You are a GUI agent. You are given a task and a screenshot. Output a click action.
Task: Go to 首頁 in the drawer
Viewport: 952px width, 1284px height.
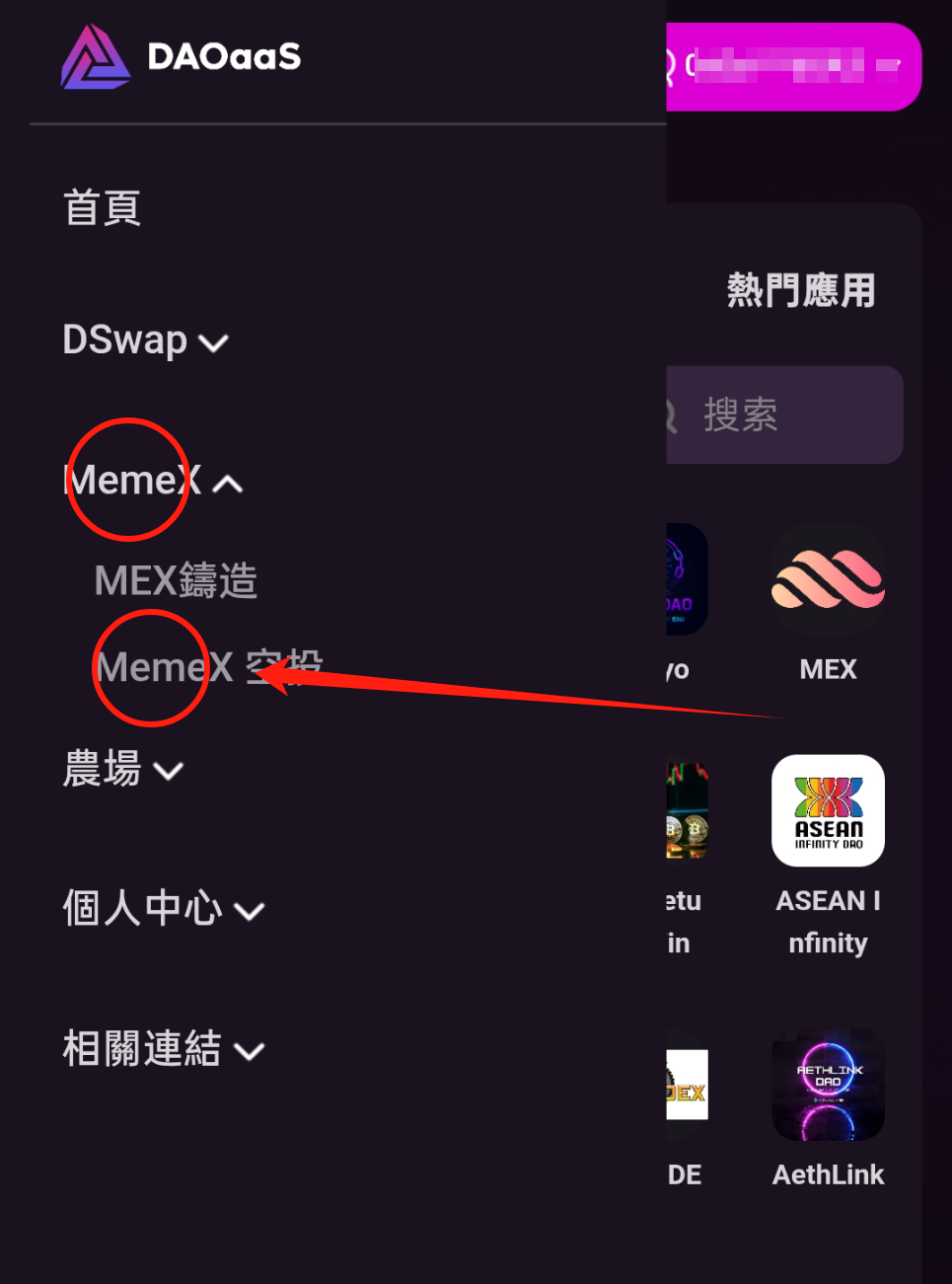point(103,208)
